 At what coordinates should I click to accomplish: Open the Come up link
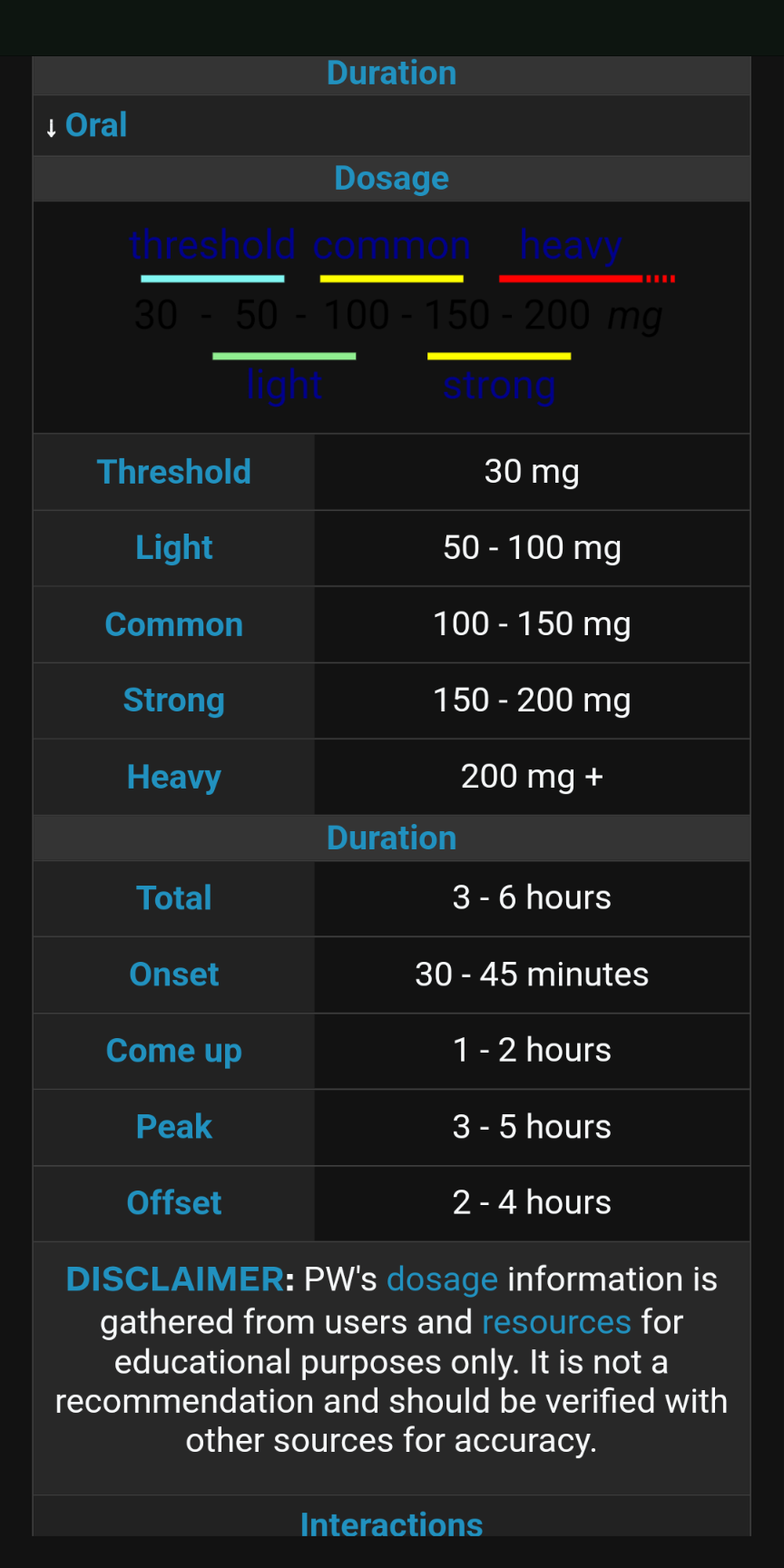click(x=173, y=1051)
